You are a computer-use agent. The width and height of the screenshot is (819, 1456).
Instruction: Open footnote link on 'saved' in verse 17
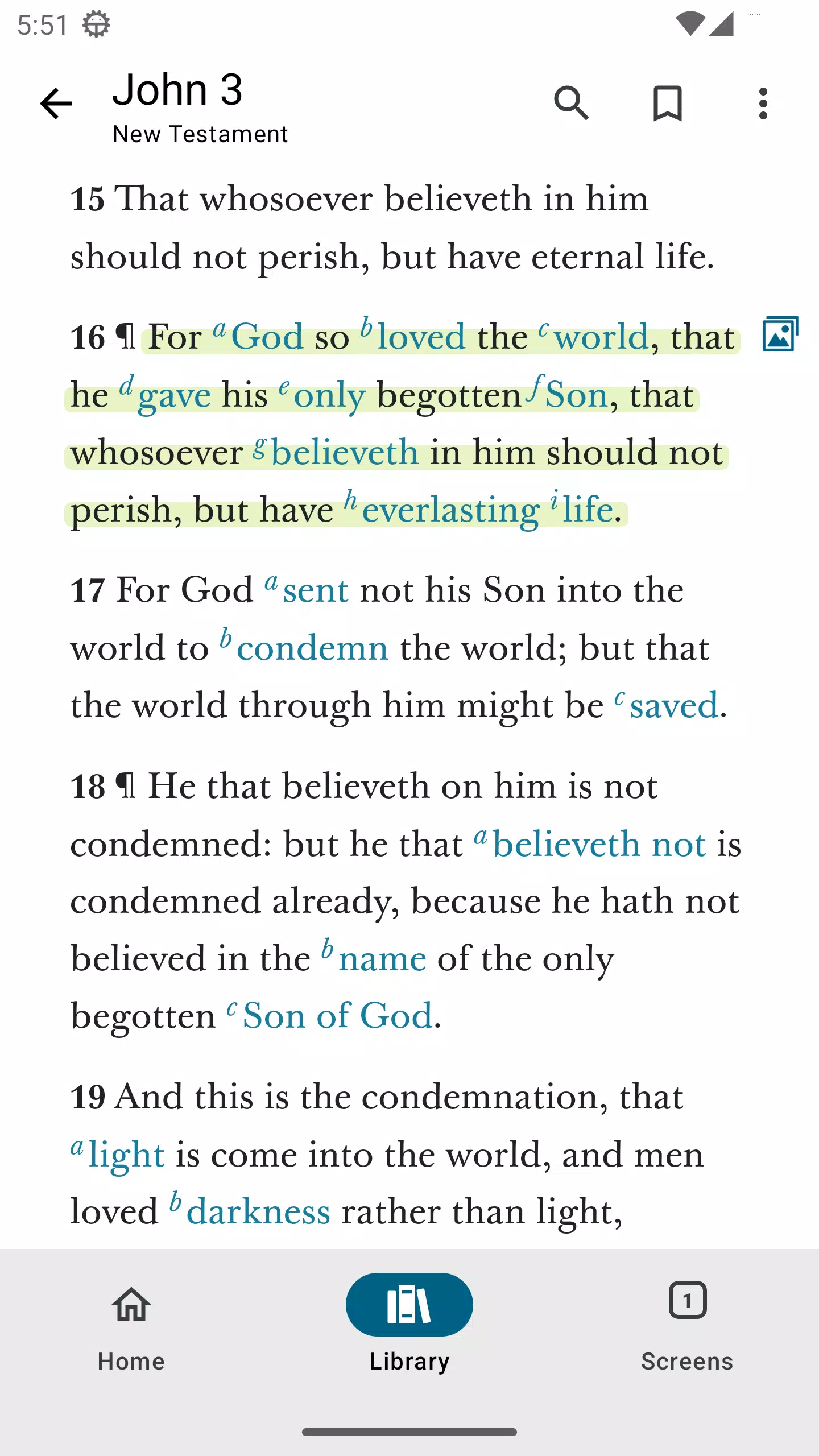coord(673,706)
